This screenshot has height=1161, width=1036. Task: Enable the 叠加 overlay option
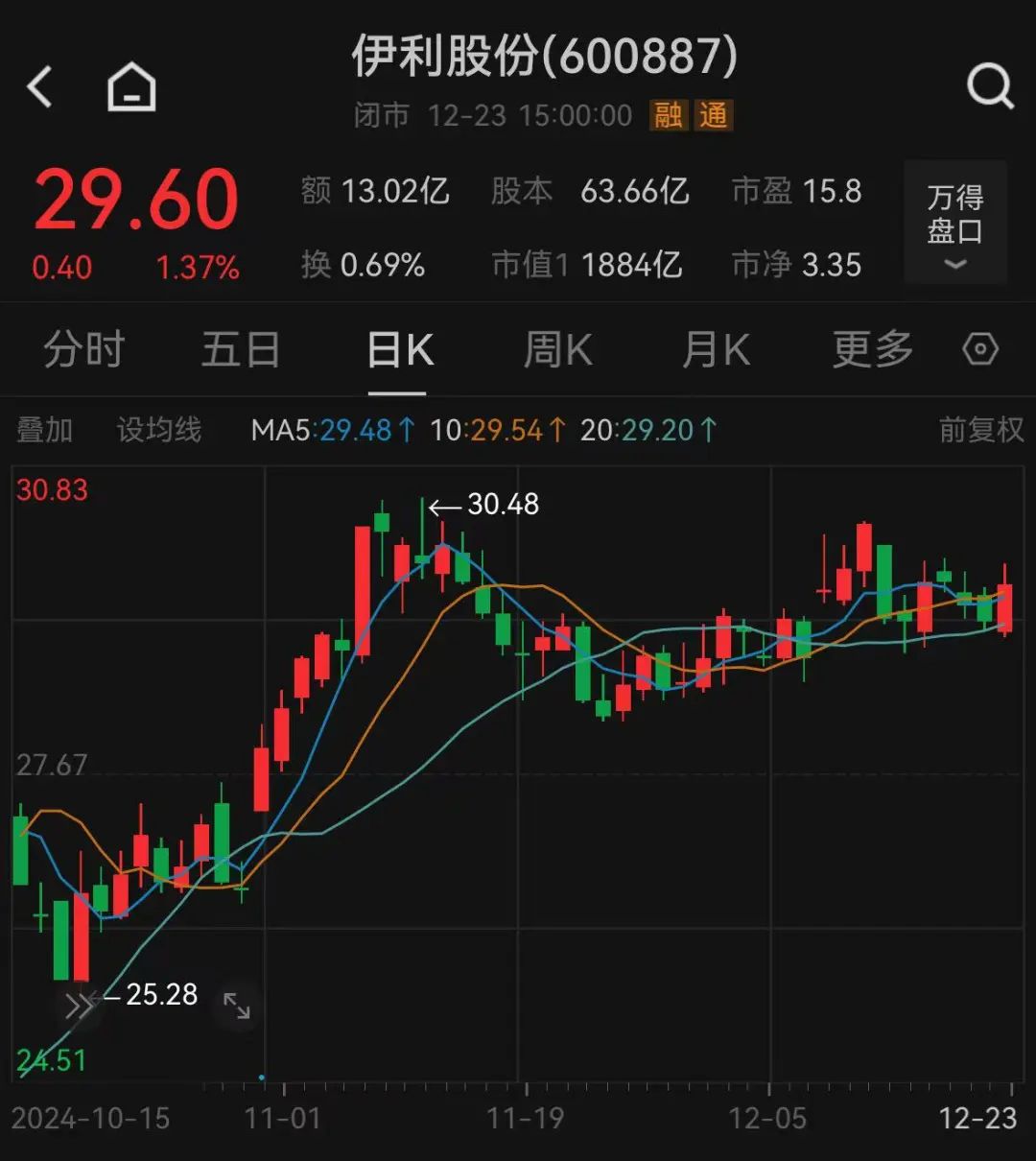click(x=44, y=429)
